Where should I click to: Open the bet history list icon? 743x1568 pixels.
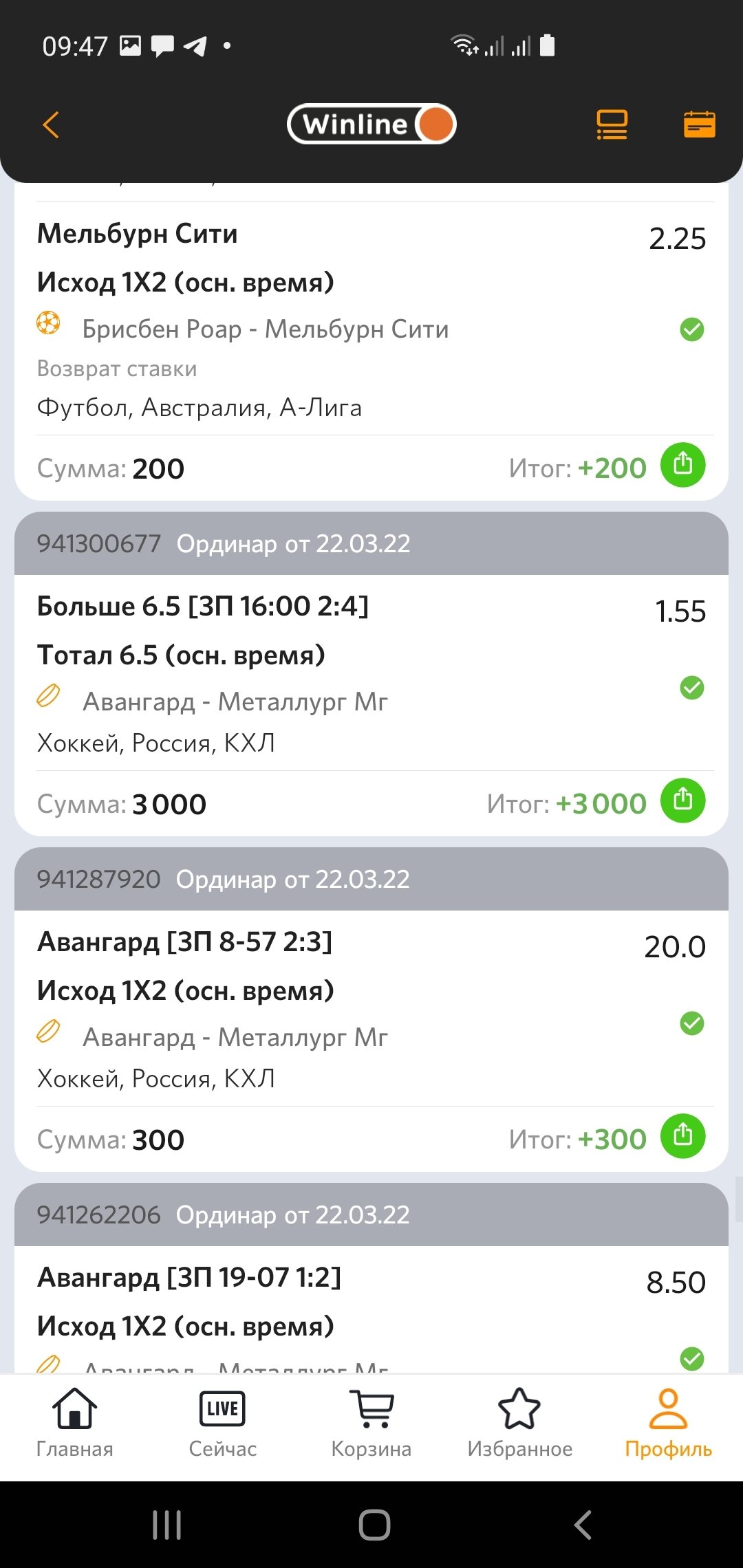click(612, 125)
